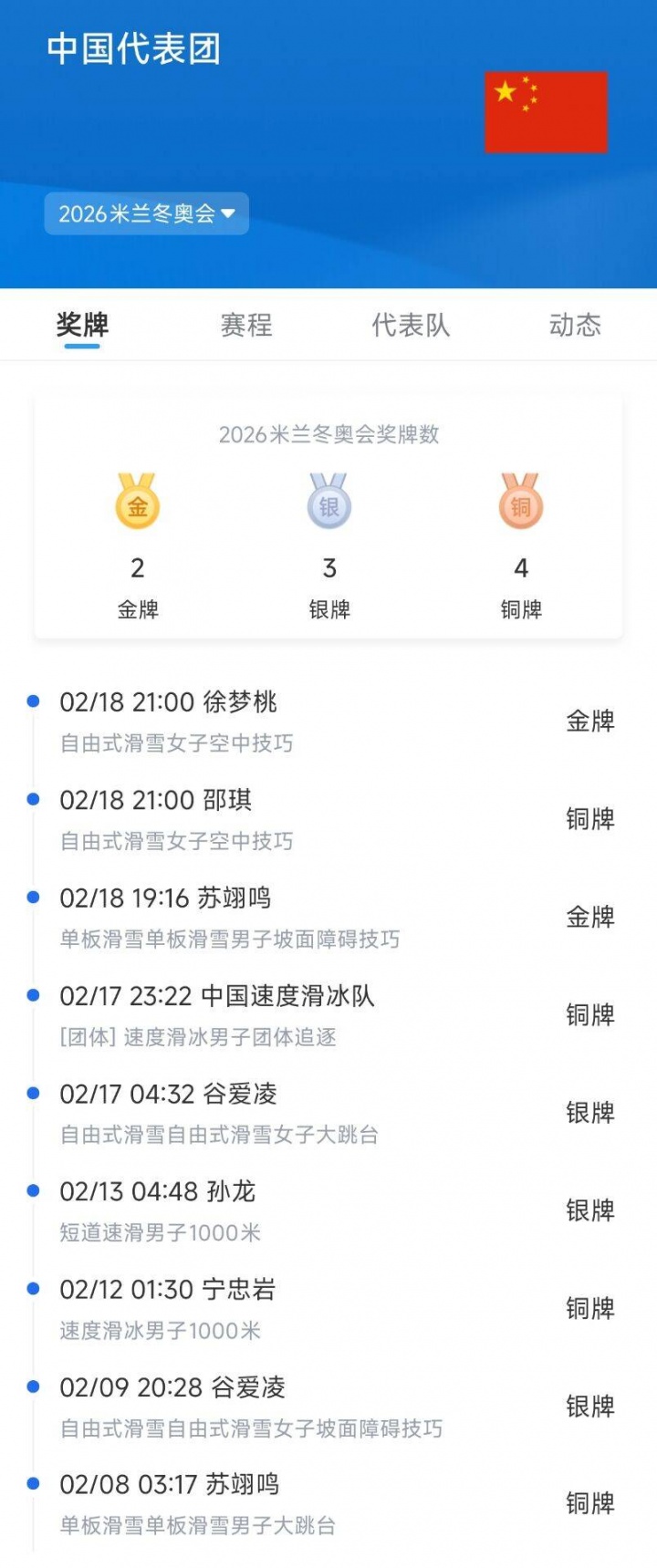Image resolution: width=657 pixels, height=1568 pixels.
Task: Select the 奖牌 tab
Action: click(x=82, y=325)
